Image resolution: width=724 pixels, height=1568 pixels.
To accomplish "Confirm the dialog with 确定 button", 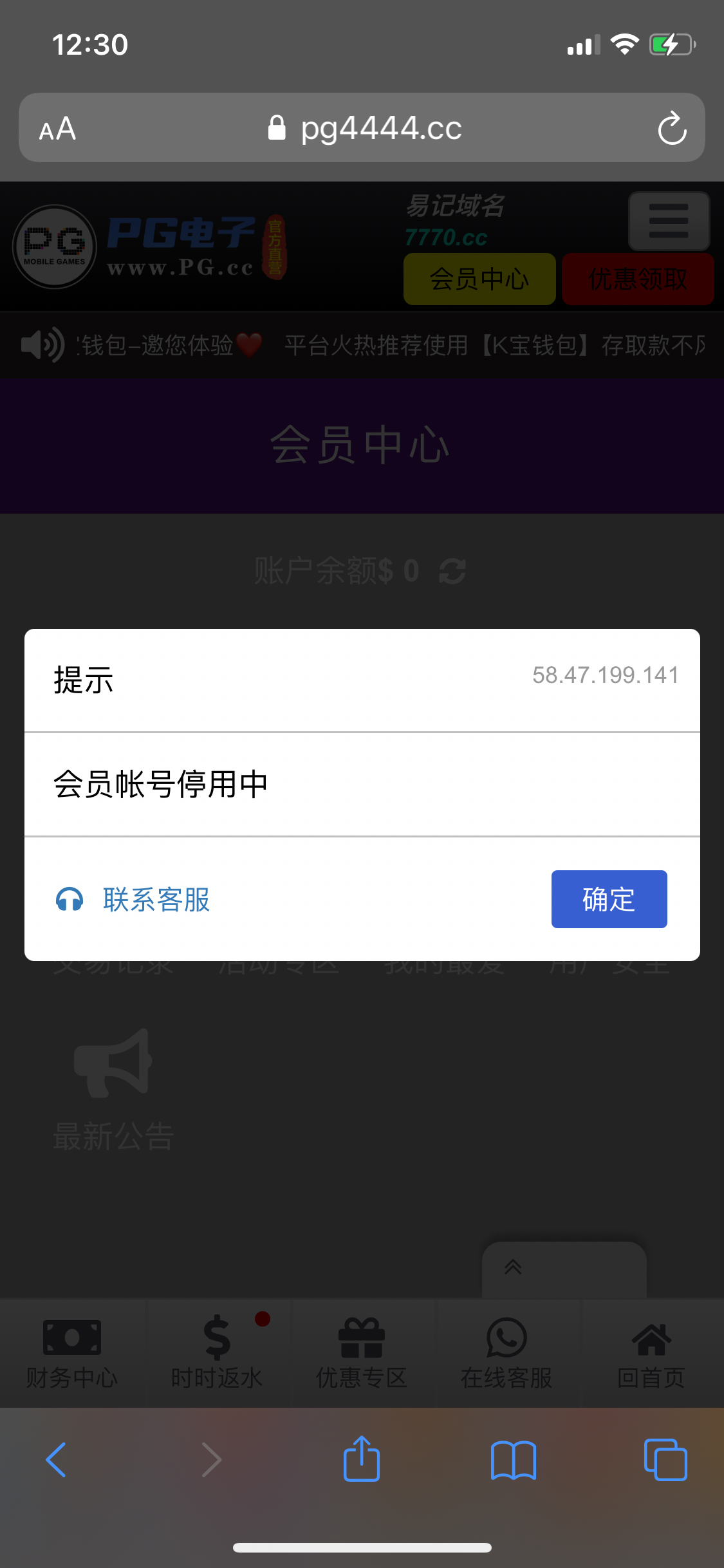I will (609, 899).
